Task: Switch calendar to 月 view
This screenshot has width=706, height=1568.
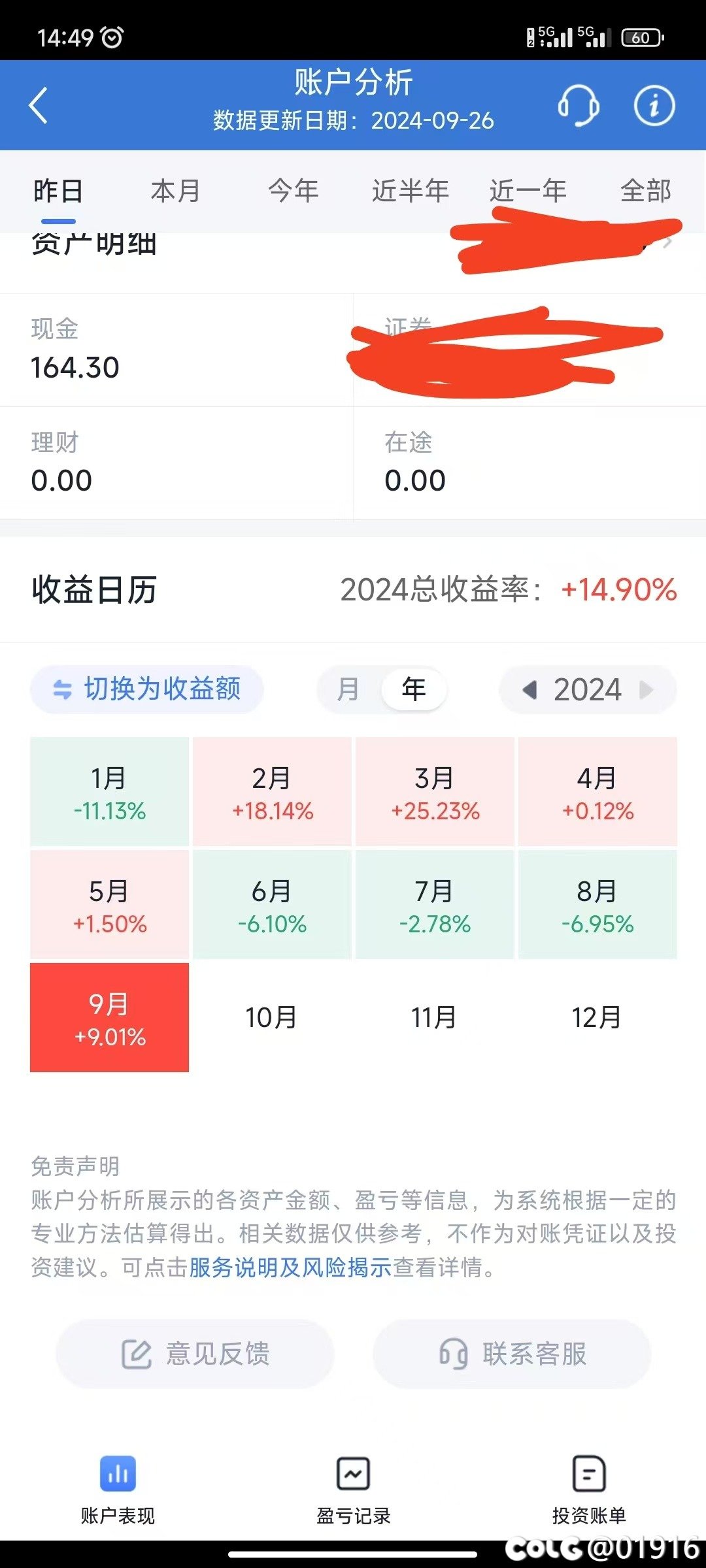Action: tap(348, 689)
